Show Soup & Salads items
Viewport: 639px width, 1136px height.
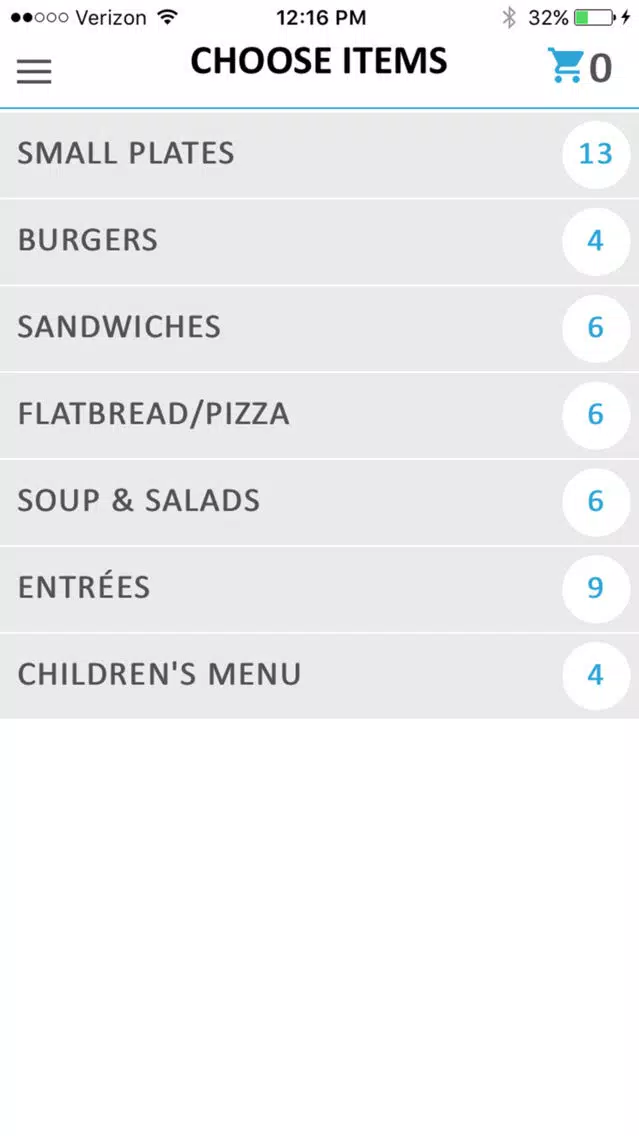[320, 502]
